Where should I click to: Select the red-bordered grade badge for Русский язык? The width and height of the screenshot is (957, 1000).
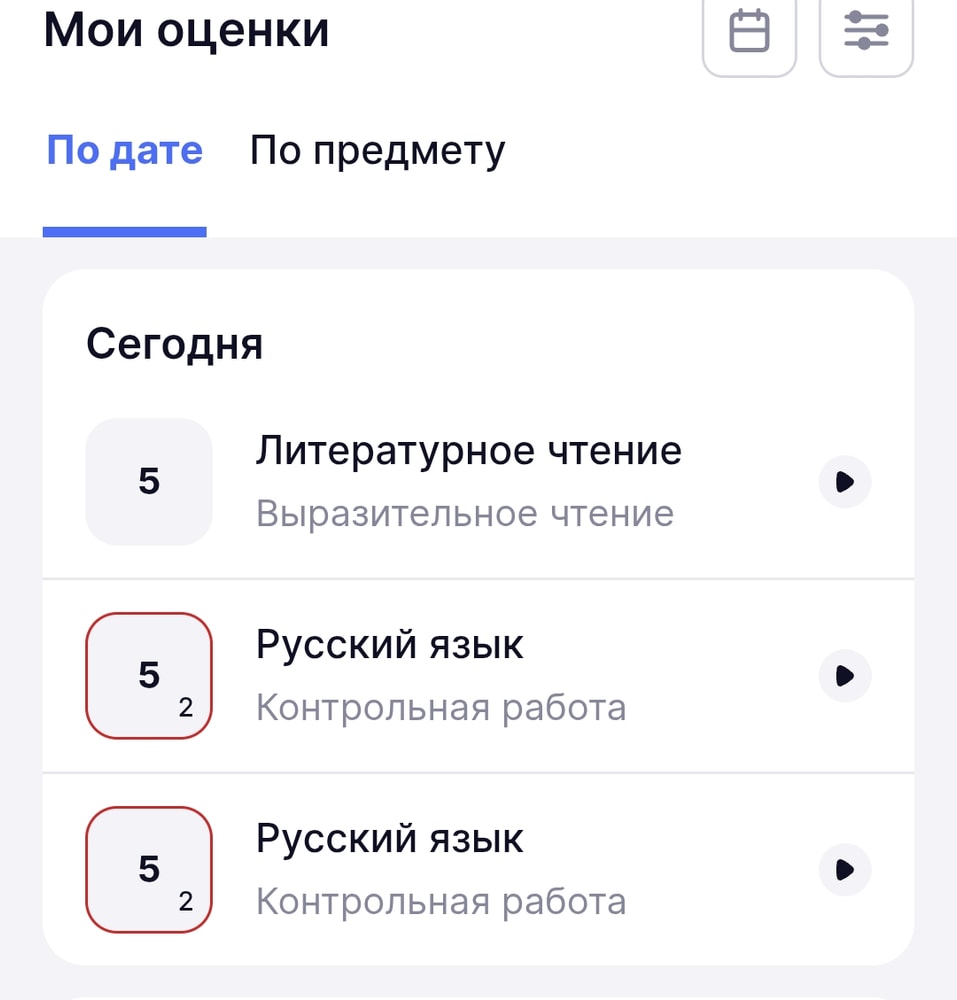point(148,676)
